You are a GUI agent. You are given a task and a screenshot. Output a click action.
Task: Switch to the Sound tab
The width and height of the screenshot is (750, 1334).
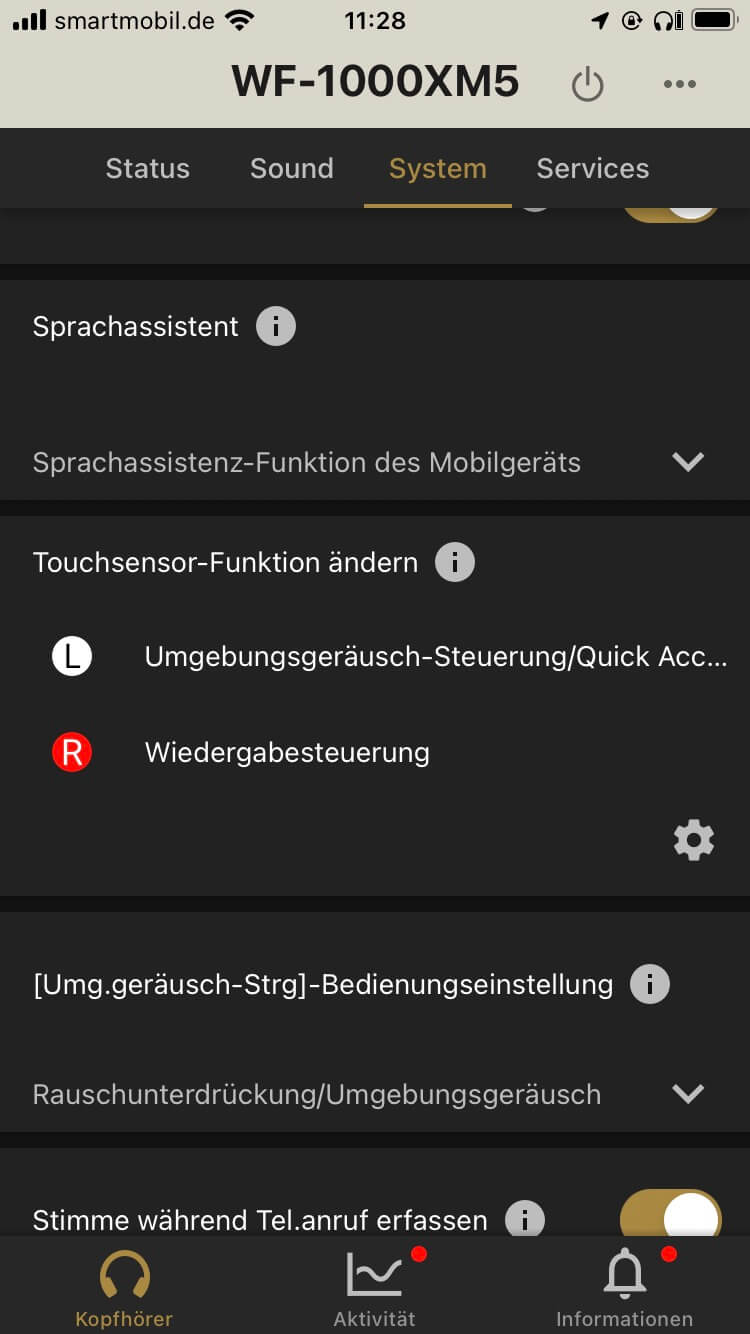pyautogui.click(x=291, y=168)
